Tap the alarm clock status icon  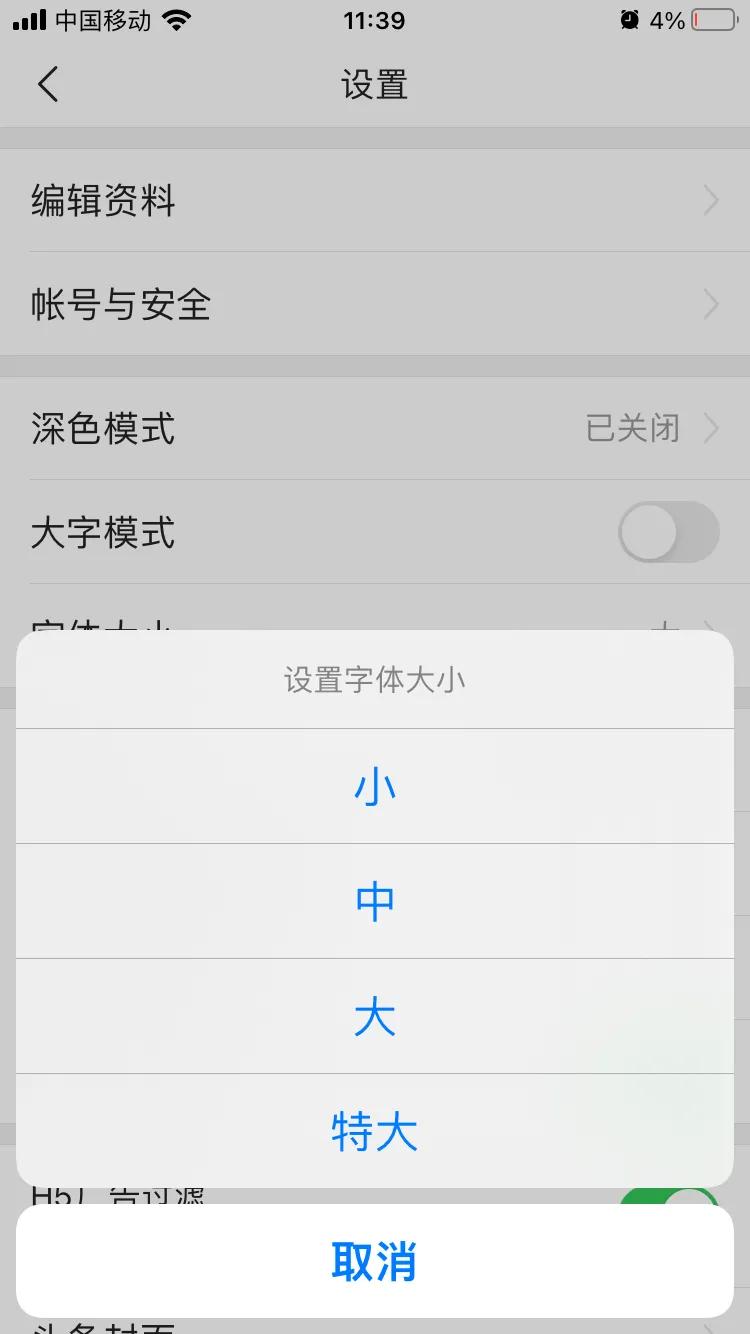[631, 19]
